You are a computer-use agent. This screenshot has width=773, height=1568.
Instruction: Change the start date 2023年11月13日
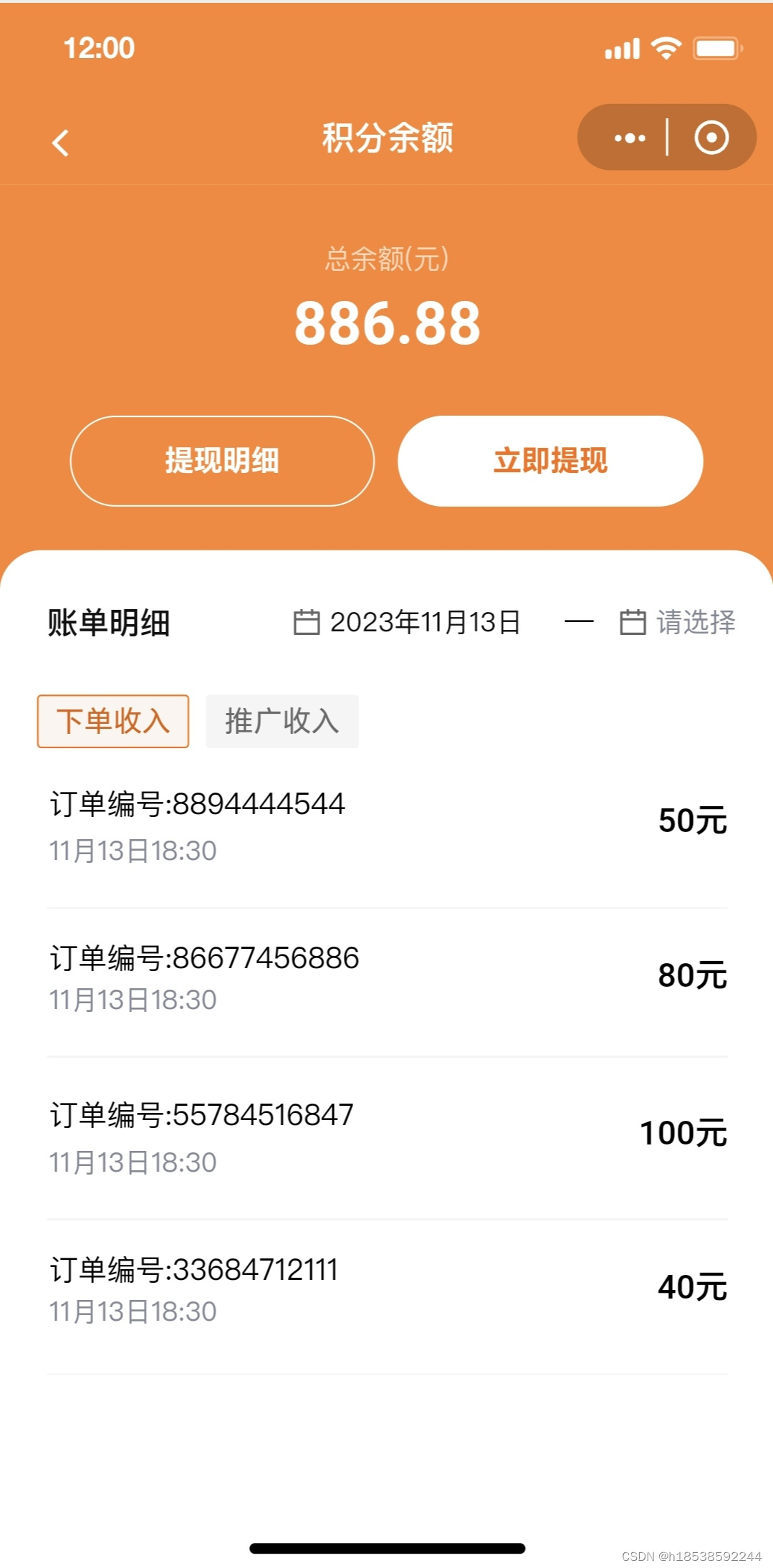pyautogui.click(x=408, y=622)
